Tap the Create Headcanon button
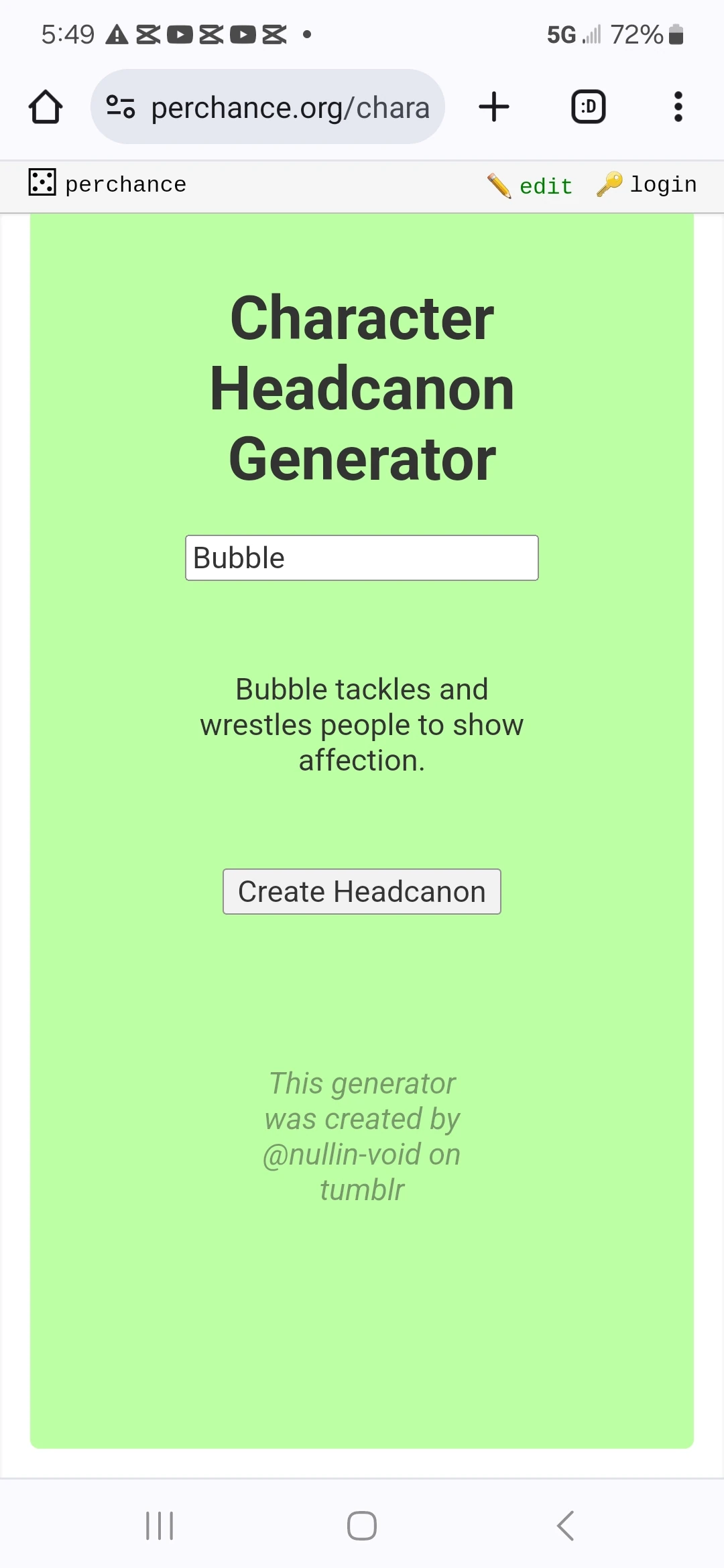Viewport: 724px width, 1568px height. (x=362, y=891)
